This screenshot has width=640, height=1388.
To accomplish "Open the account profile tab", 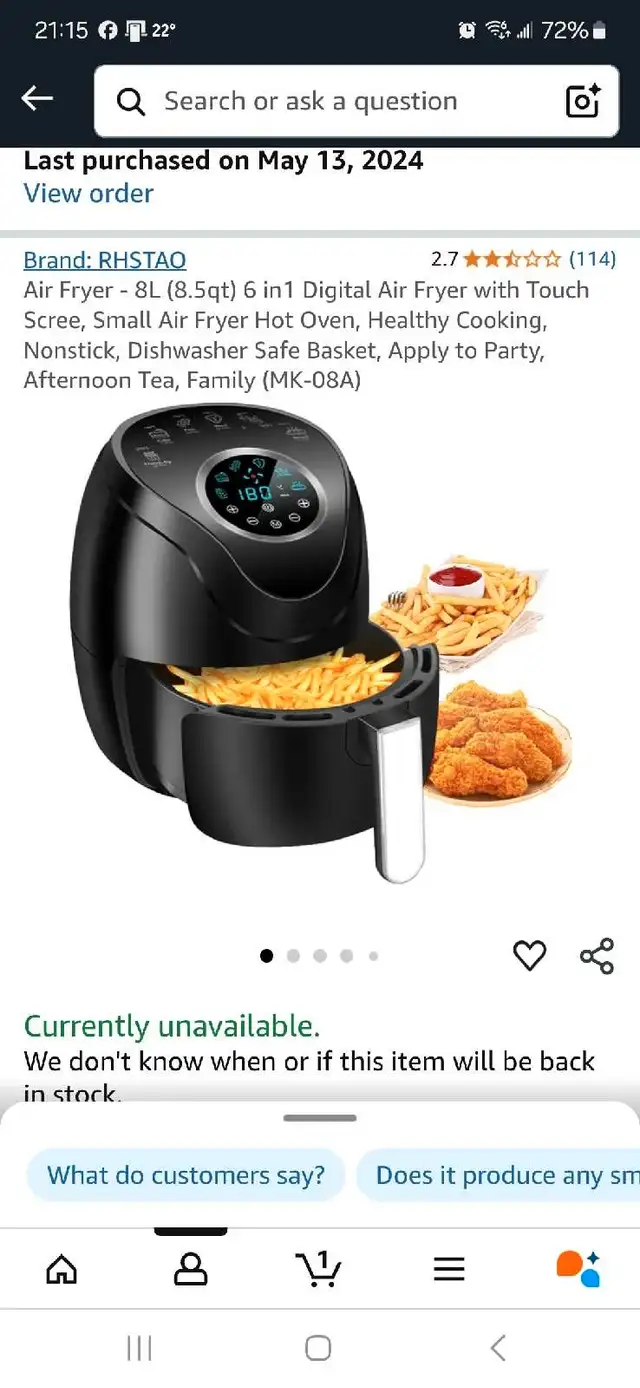I will [x=190, y=1269].
